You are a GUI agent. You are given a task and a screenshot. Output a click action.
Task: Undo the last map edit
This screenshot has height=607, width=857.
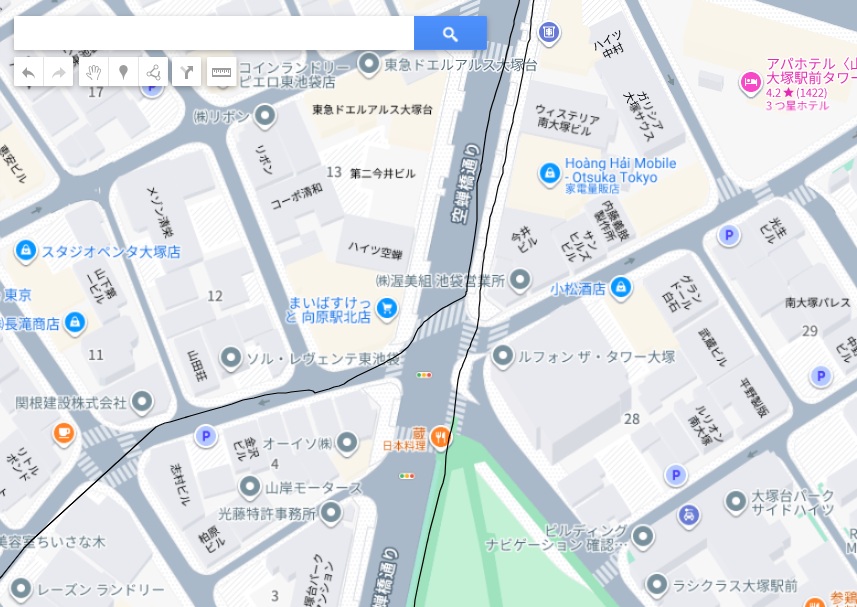29,72
